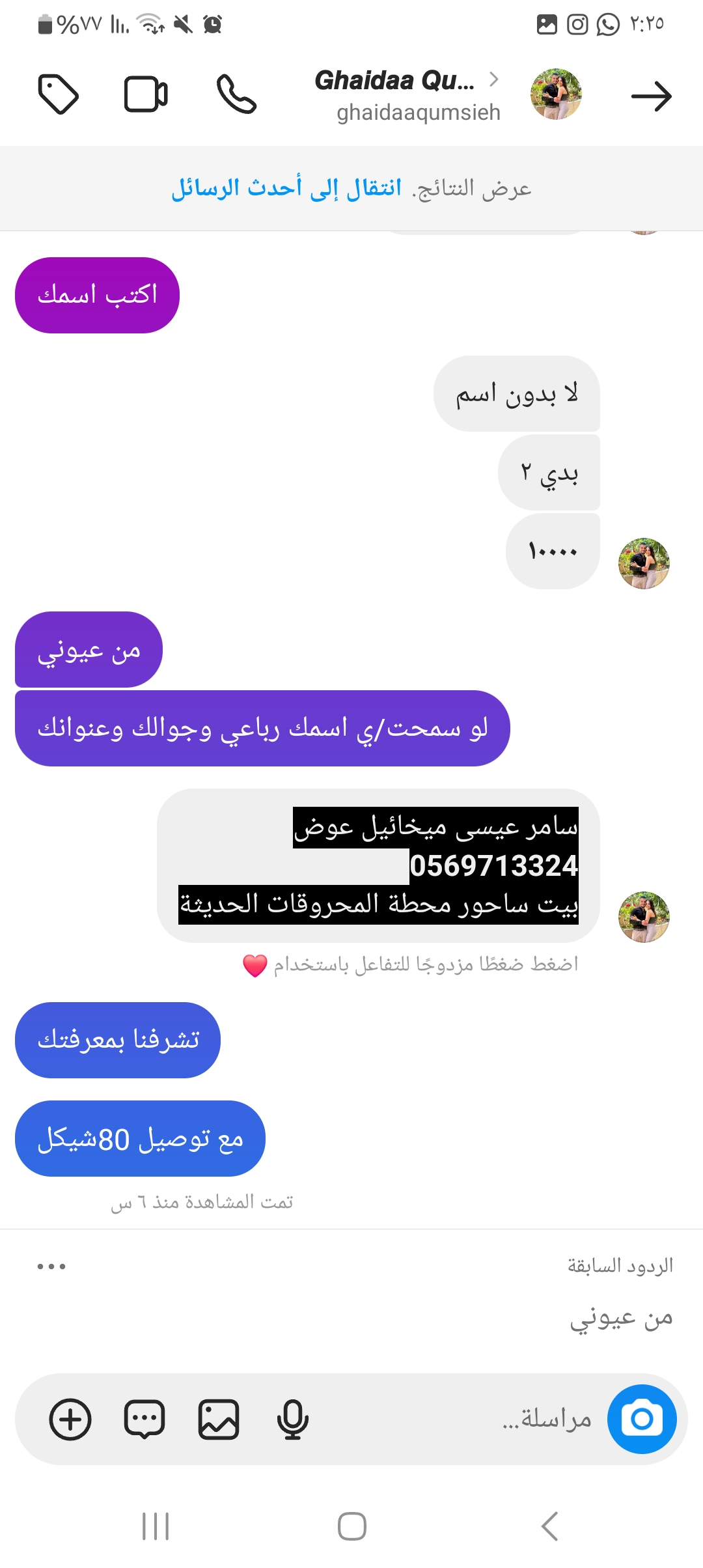
Task: Open Ghaidaa Qumsieh's profile details
Action: tap(407, 95)
